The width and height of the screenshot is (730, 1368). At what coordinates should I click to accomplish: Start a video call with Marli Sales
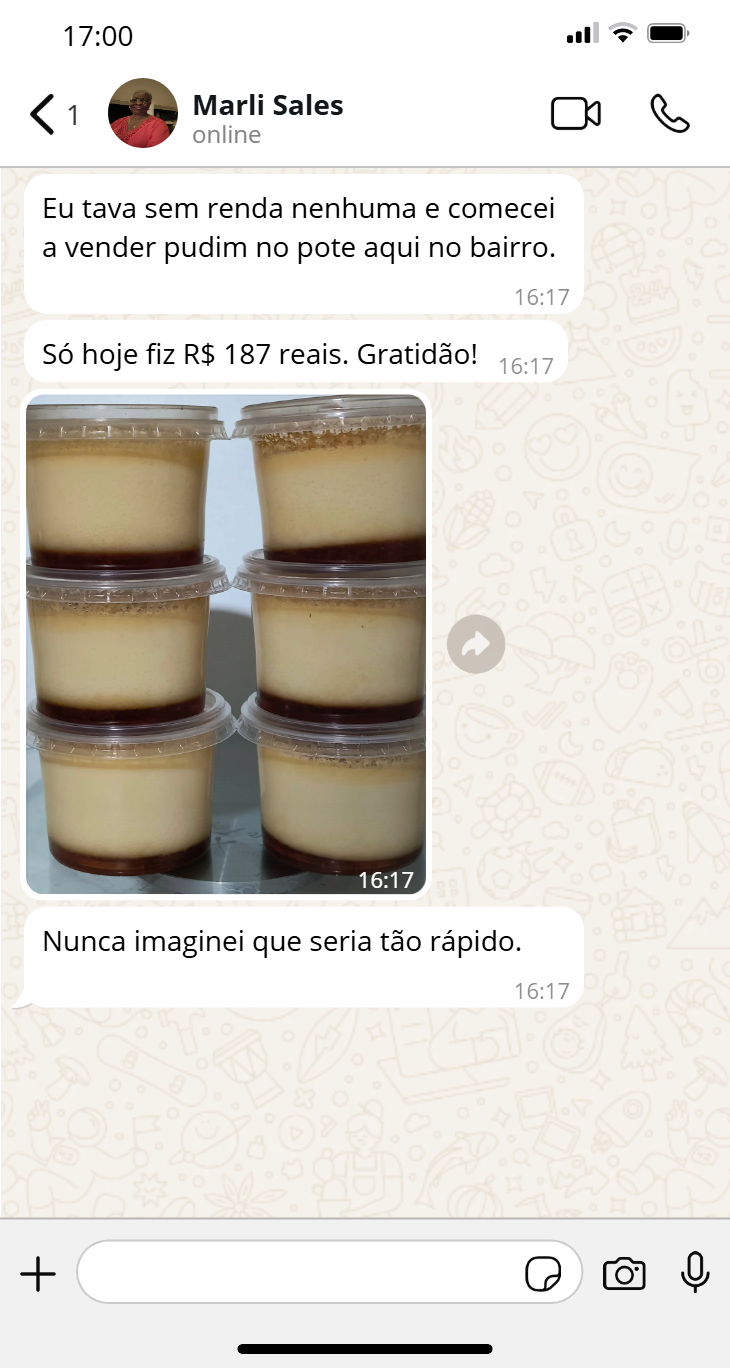[x=576, y=114]
